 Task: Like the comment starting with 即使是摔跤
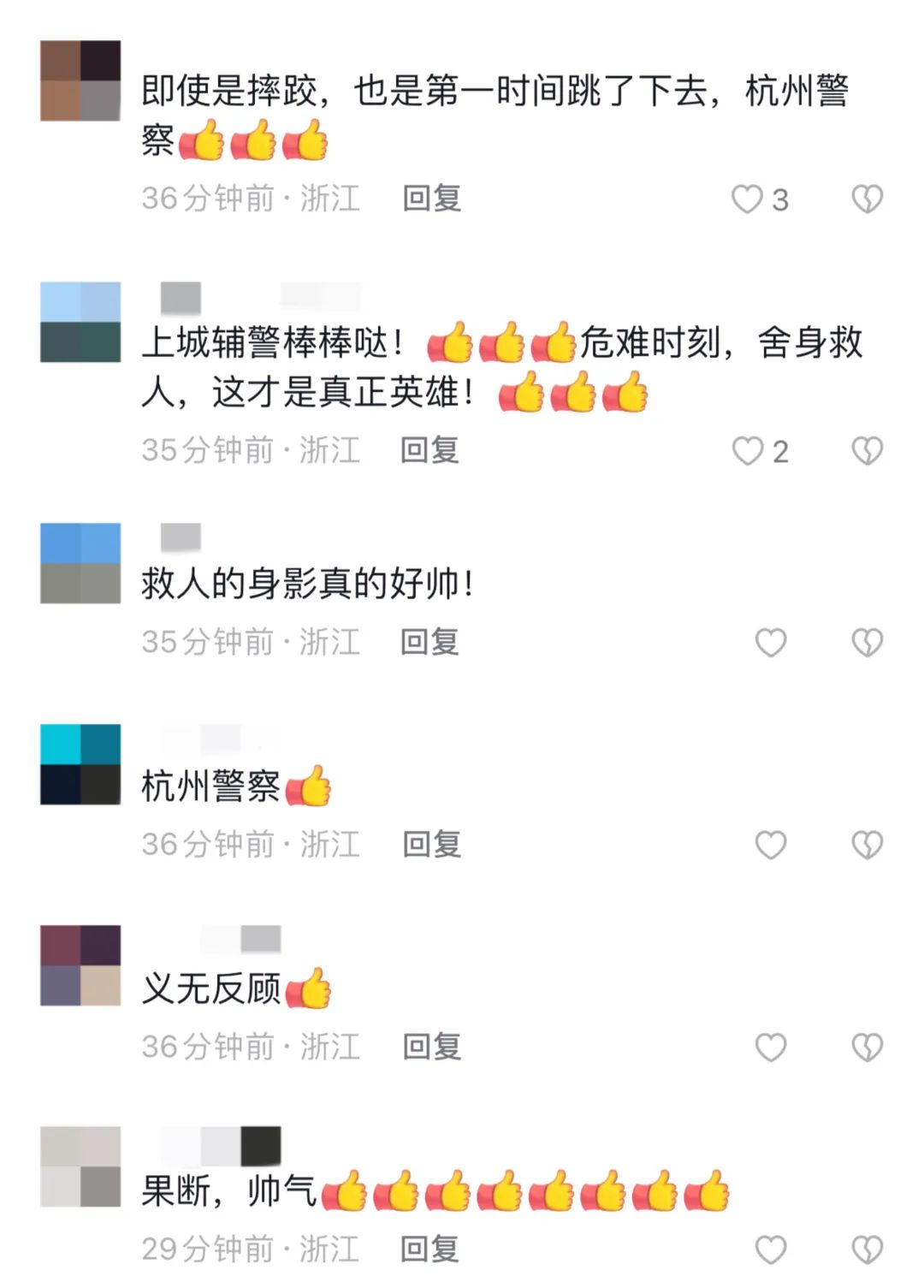747,199
